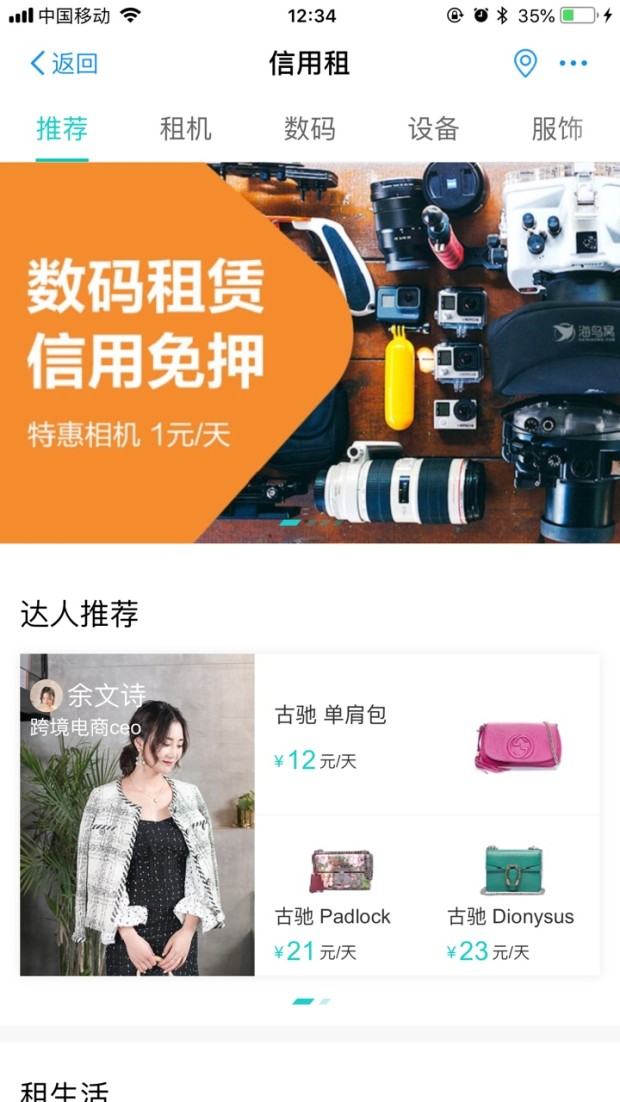Viewport: 620px width, 1102px height.
Task: Go back using the 返回 button
Action: pyautogui.click(x=64, y=64)
